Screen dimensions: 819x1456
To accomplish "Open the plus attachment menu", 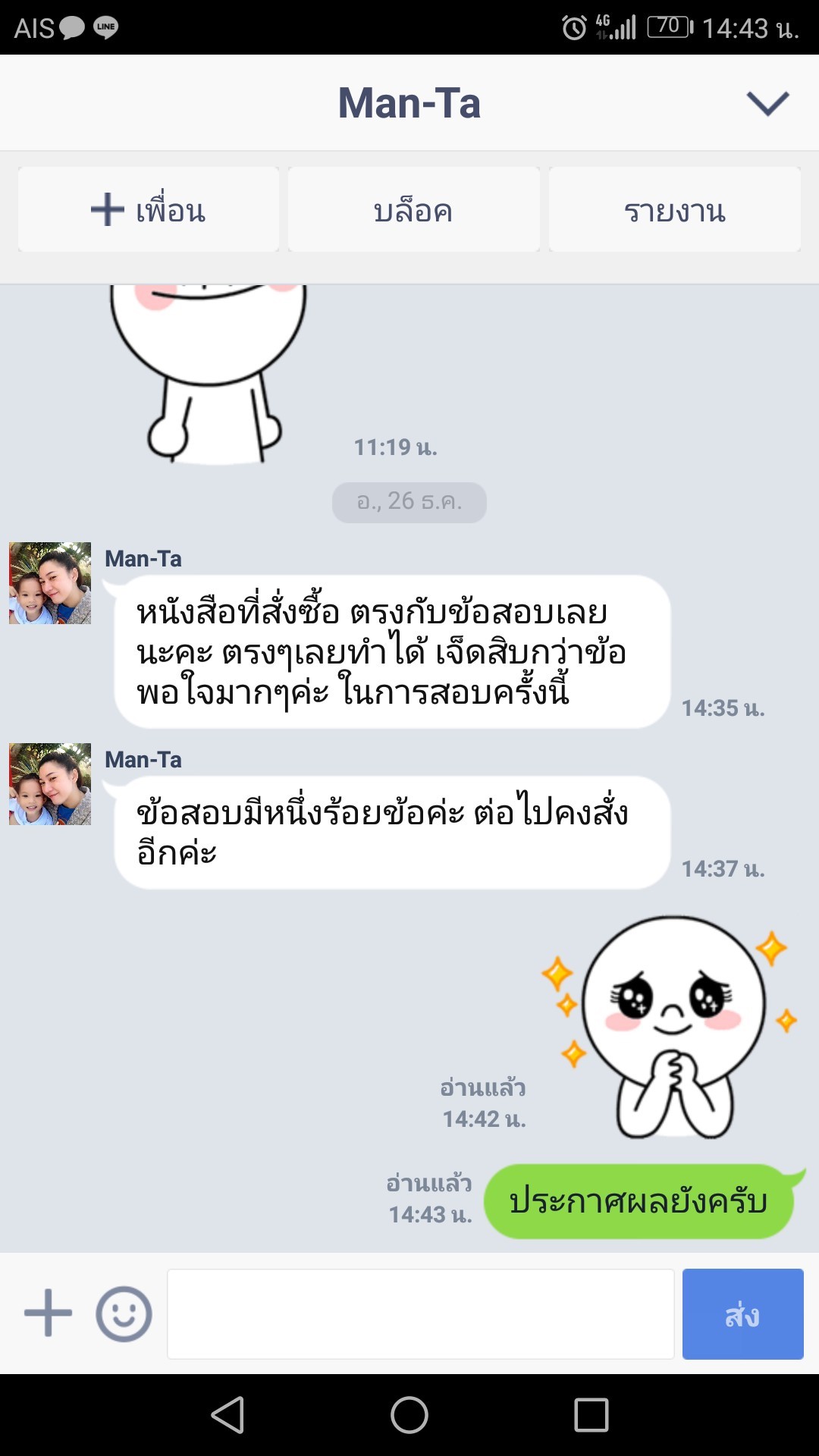I will [48, 1313].
